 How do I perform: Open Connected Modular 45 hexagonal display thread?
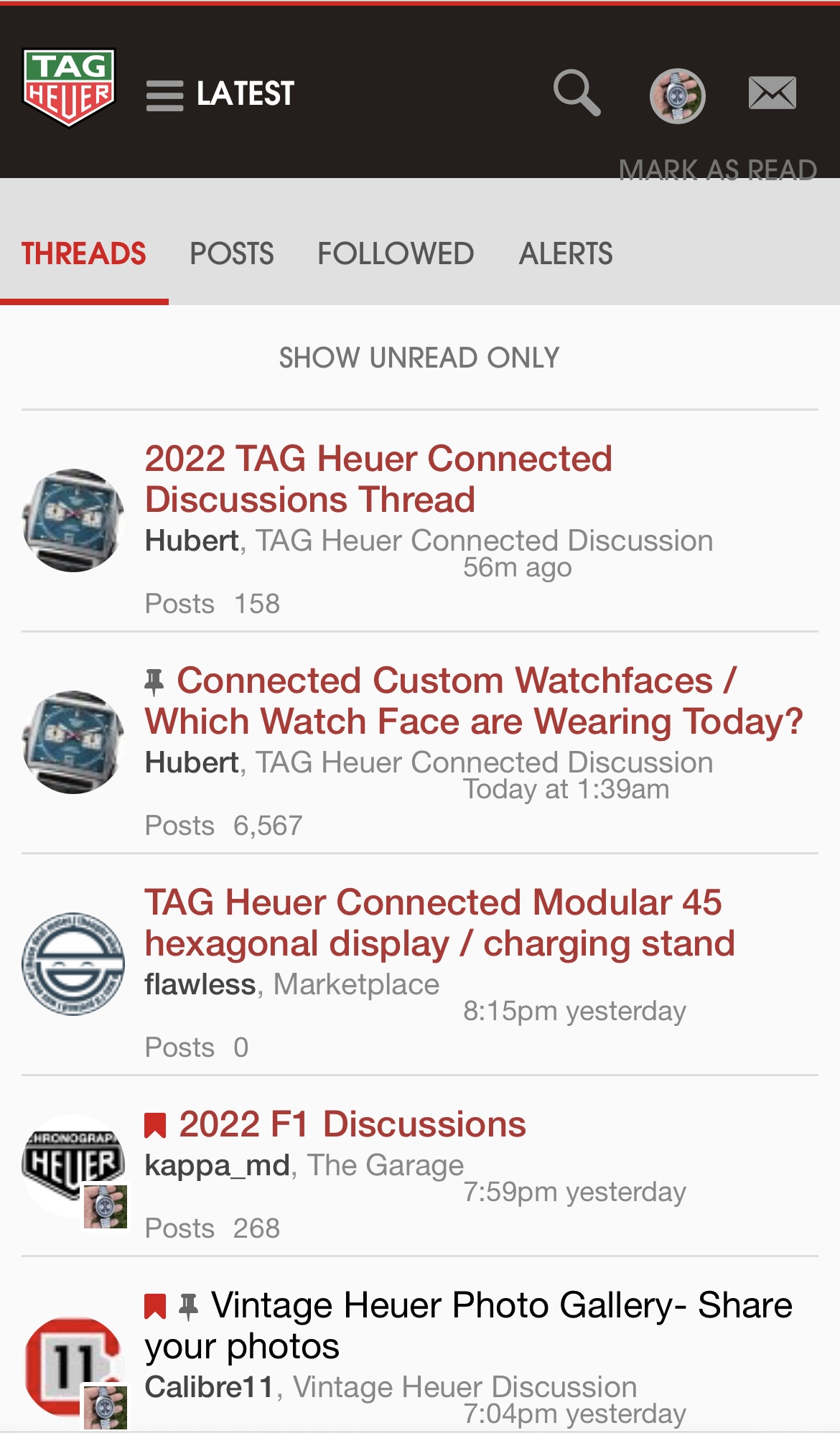(440, 923)
